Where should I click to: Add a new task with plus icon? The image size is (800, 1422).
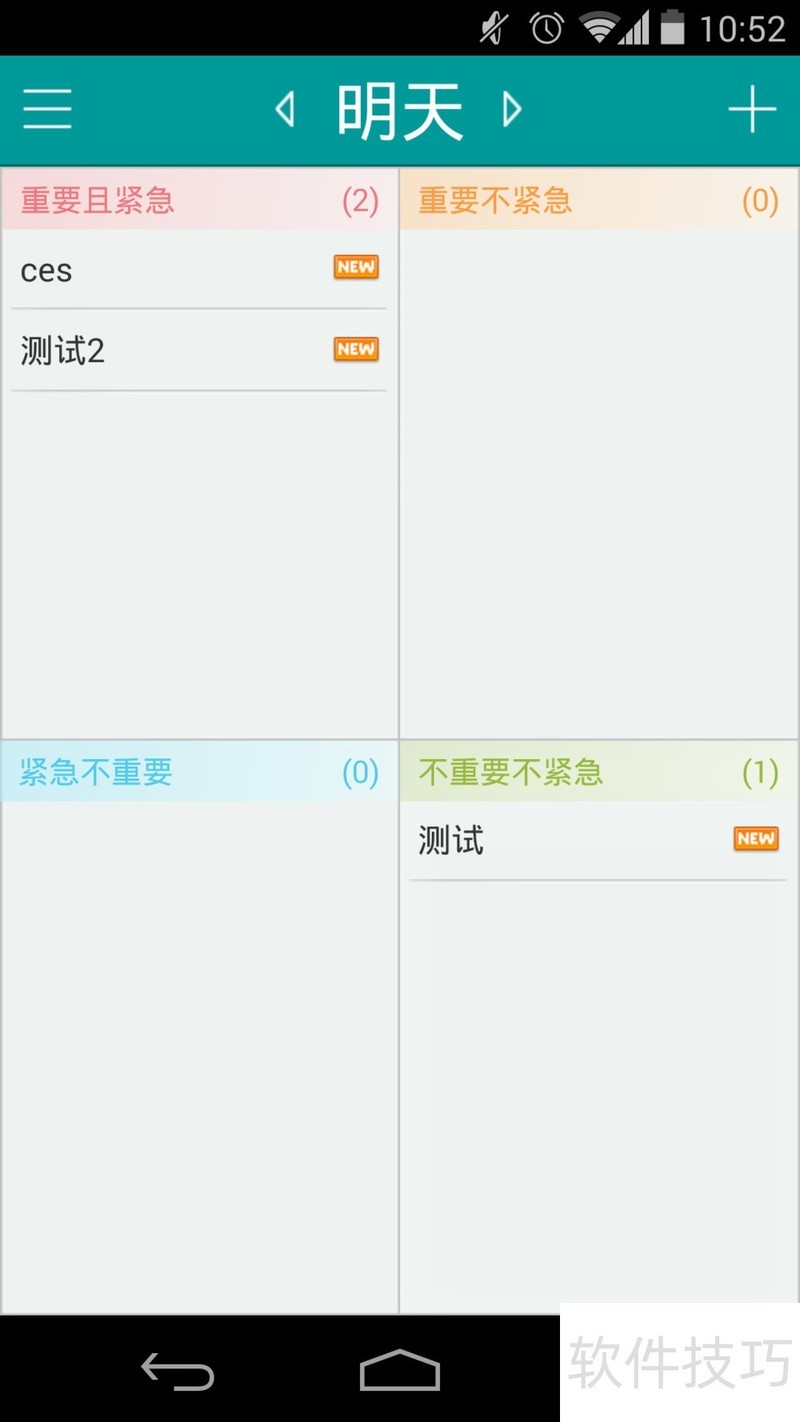point(752,109)
